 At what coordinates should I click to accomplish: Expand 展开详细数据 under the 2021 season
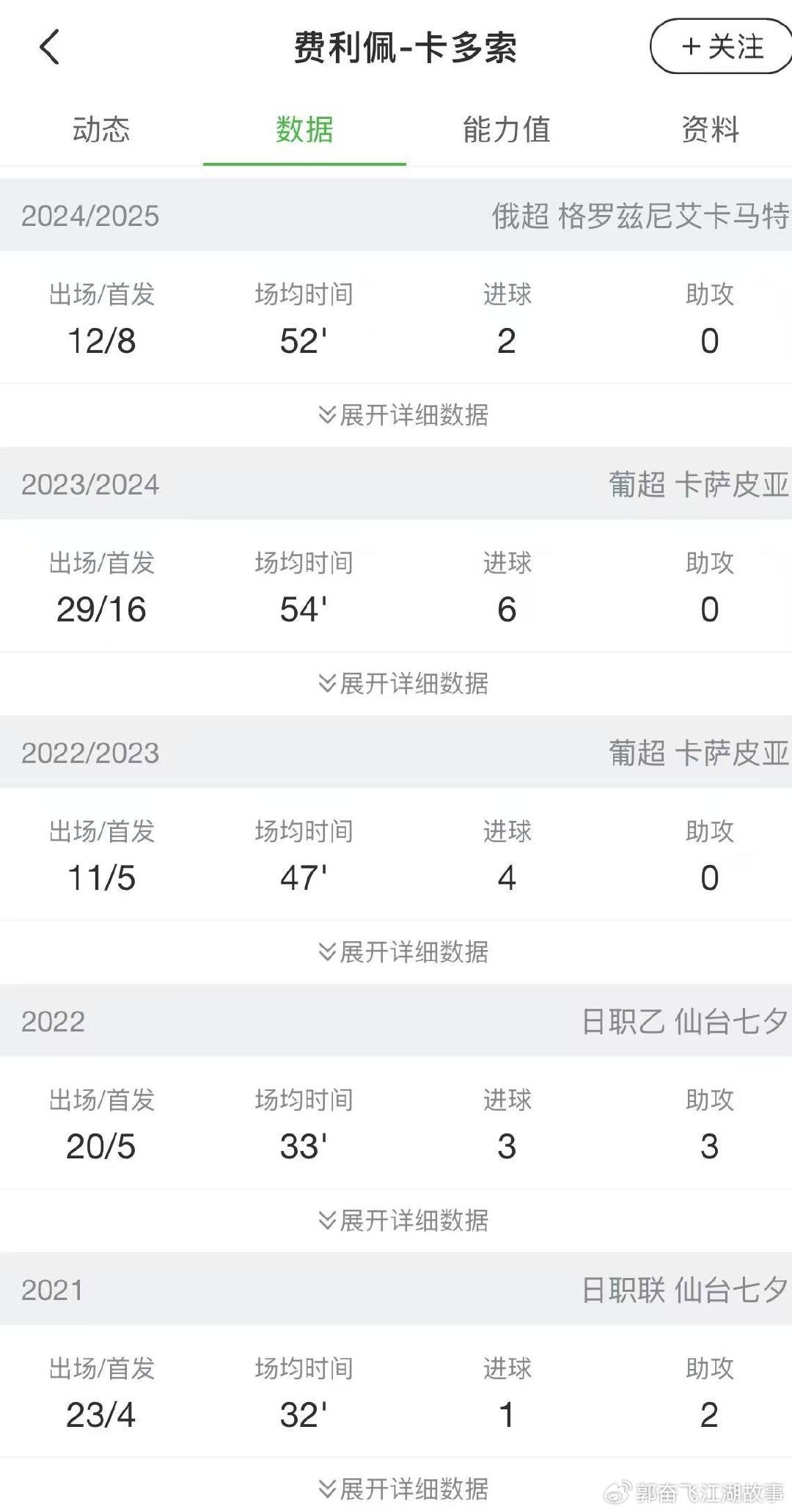[x=403, y=1489]
